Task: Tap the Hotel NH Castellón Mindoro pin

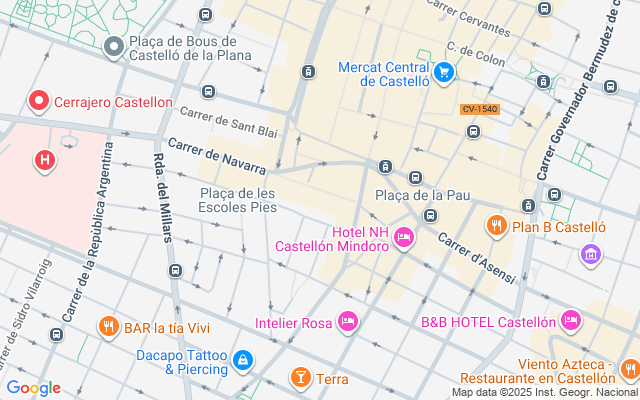Action: [404, 238]
